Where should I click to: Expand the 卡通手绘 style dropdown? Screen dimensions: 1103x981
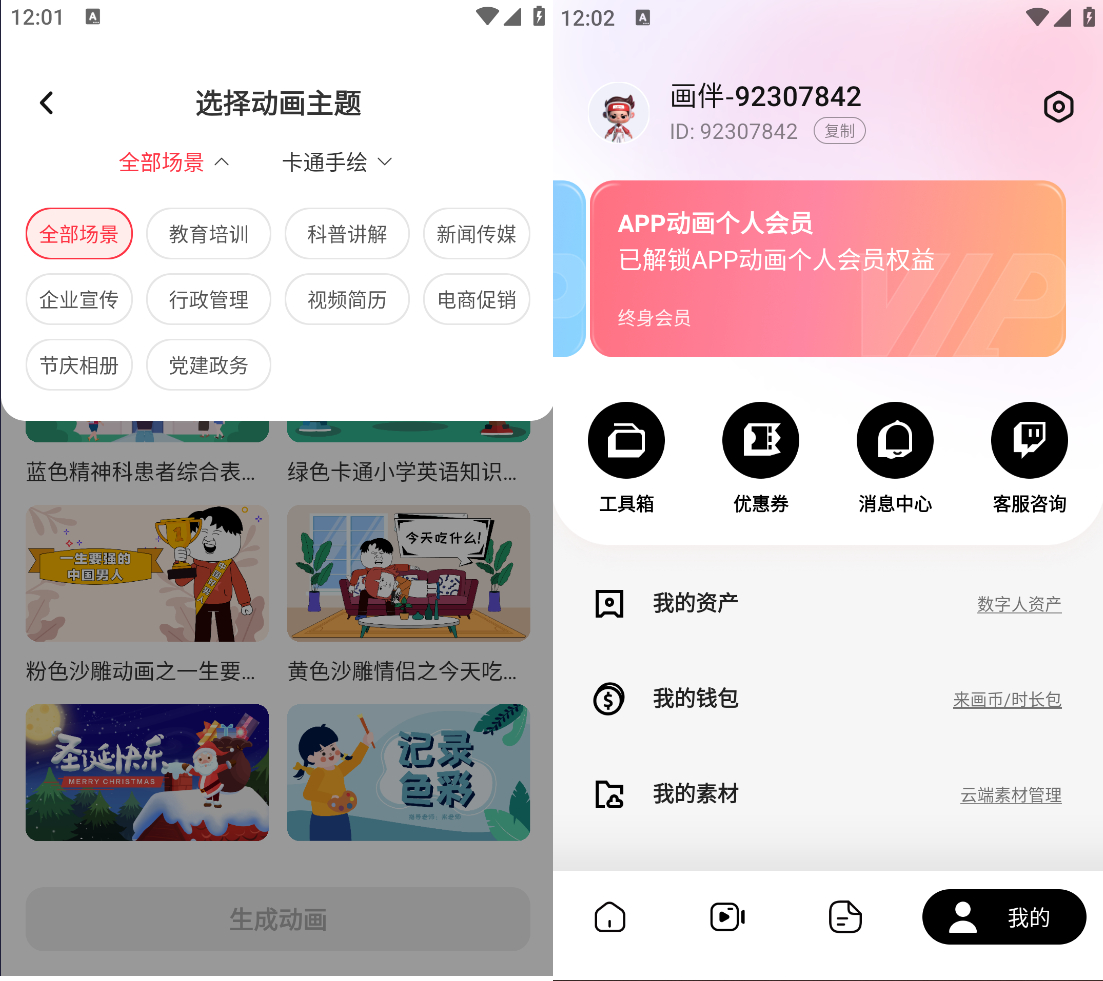336,162
